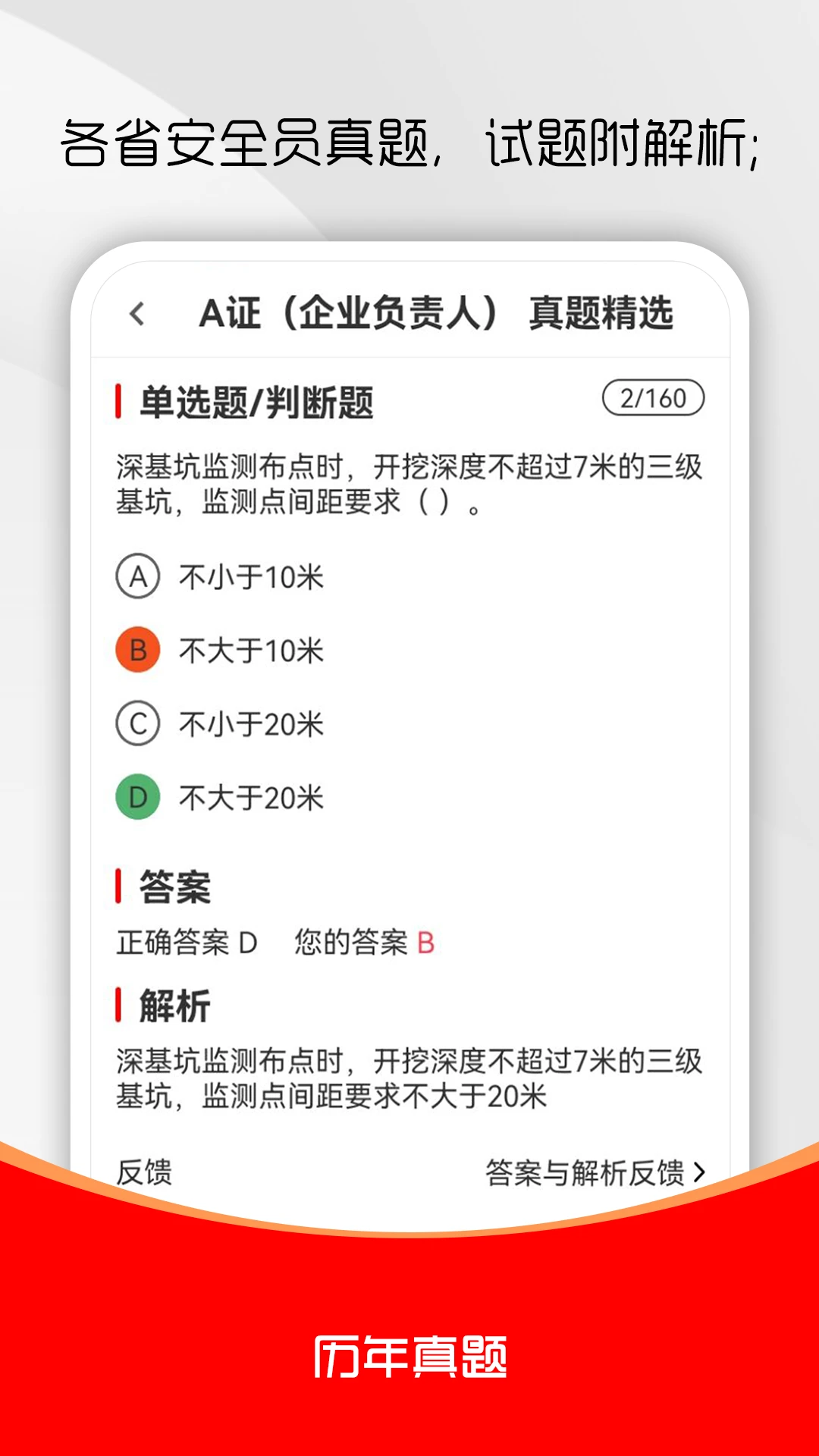Click the back arrow to exit the question

pyautogui.click(x=136, y=313)
